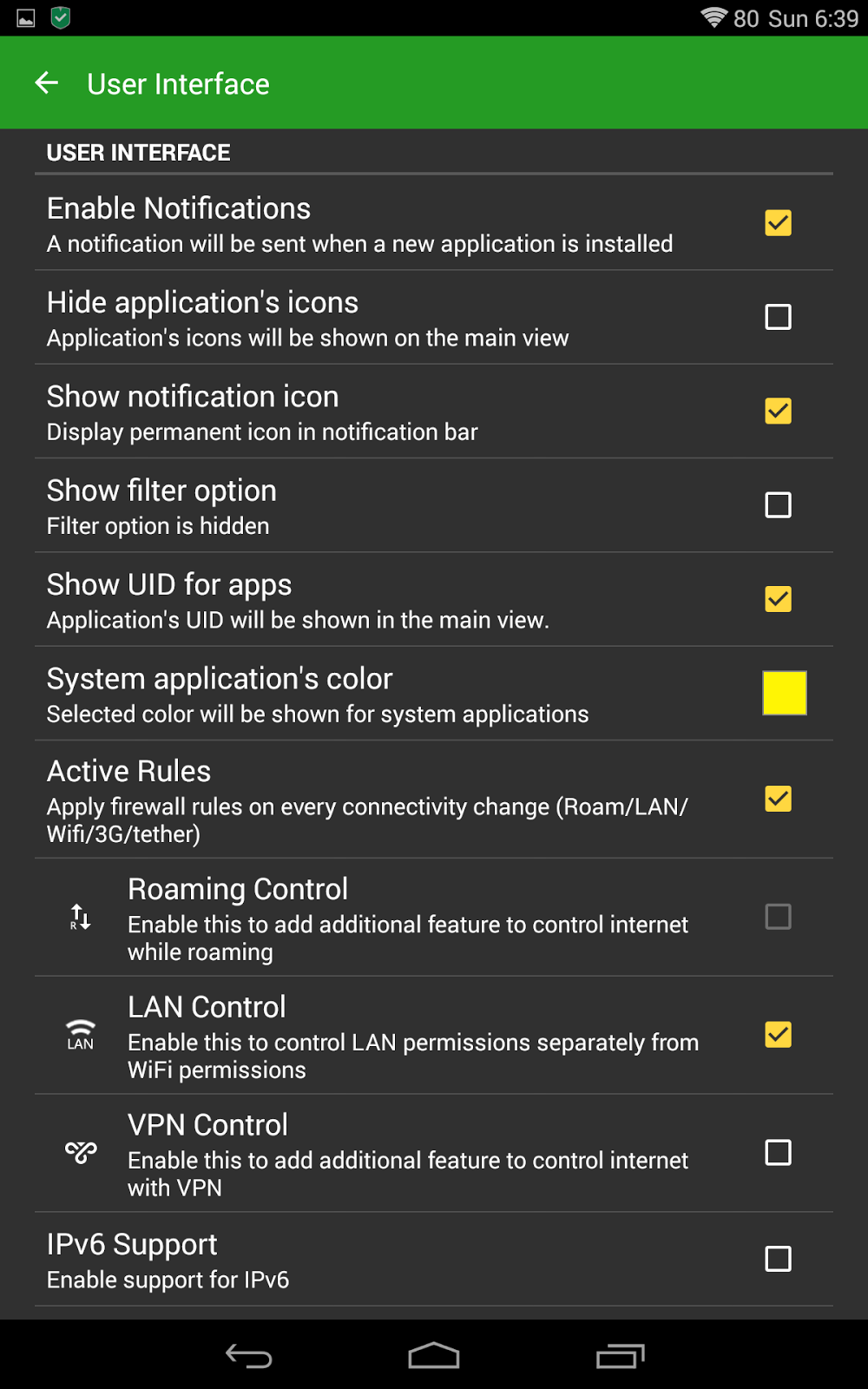Go back using the app bar arrow
The image size is (868, 1389).
point(47,83)
